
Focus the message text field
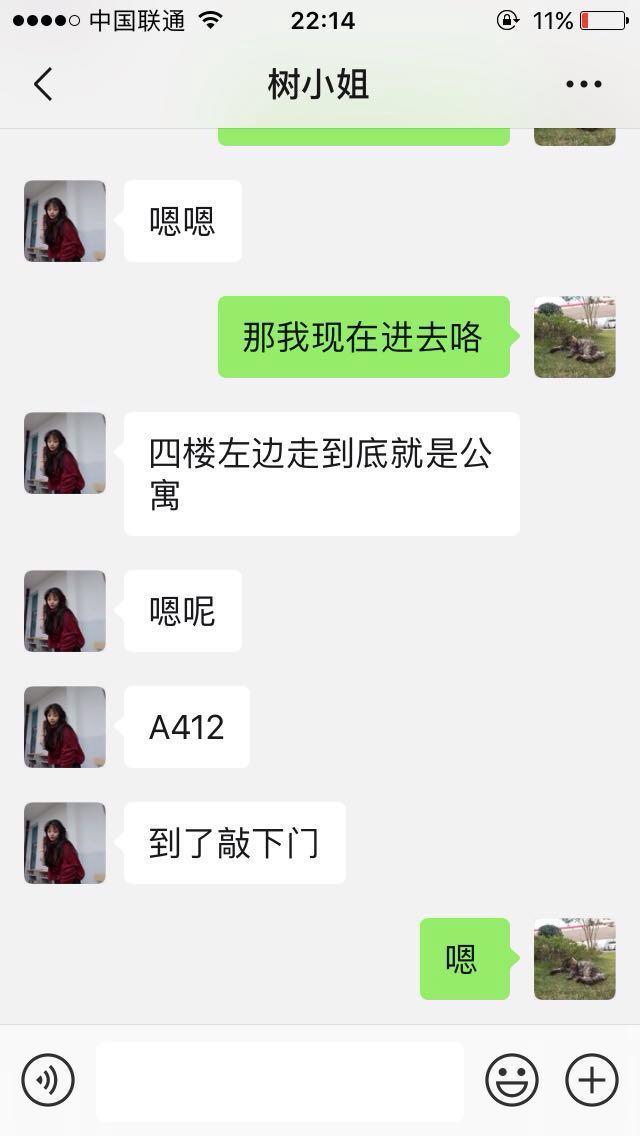pyautogui.click(x=280, y=1081)
